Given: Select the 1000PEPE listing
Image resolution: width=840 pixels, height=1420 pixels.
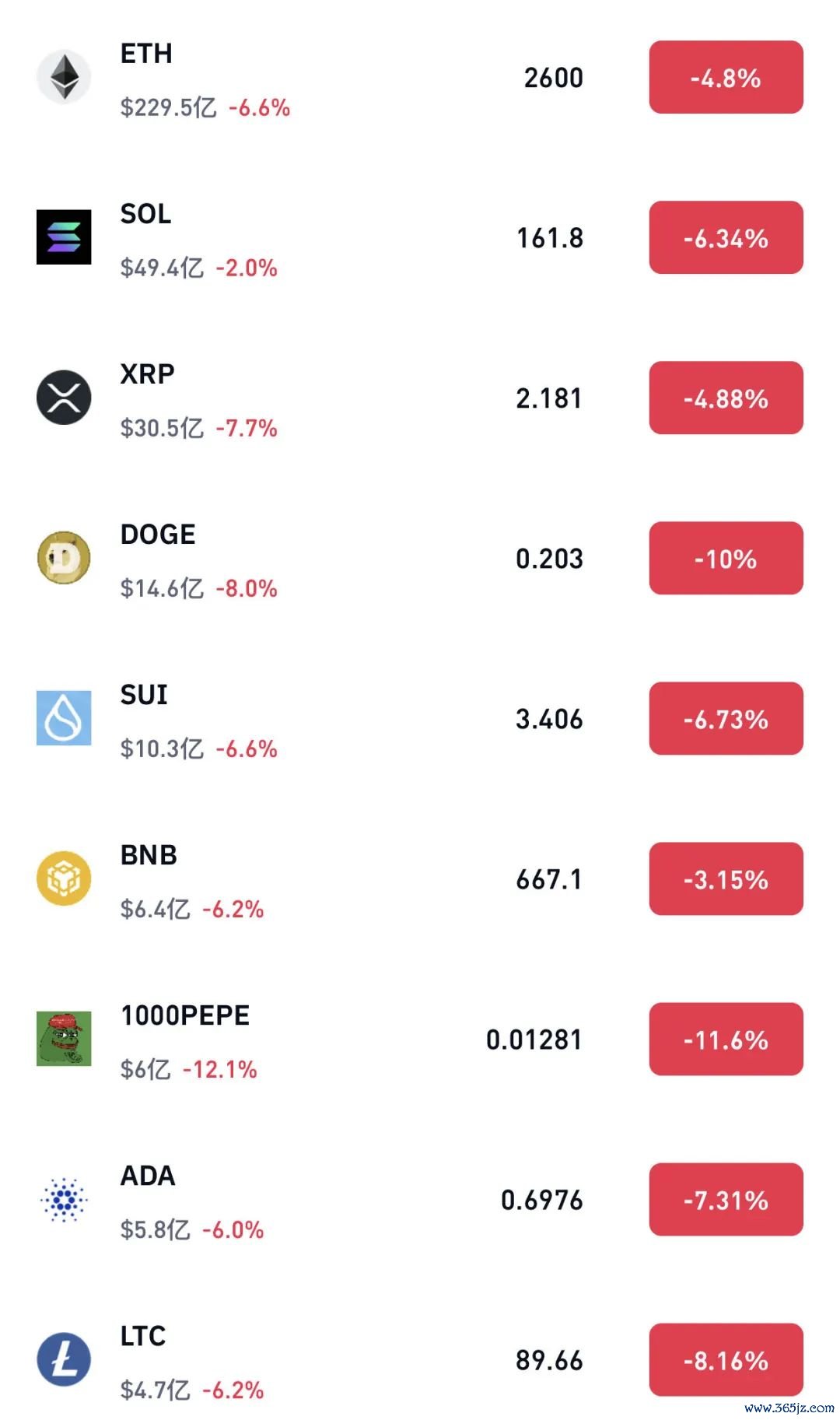Looking at the screenshot, I should 311,1040.
